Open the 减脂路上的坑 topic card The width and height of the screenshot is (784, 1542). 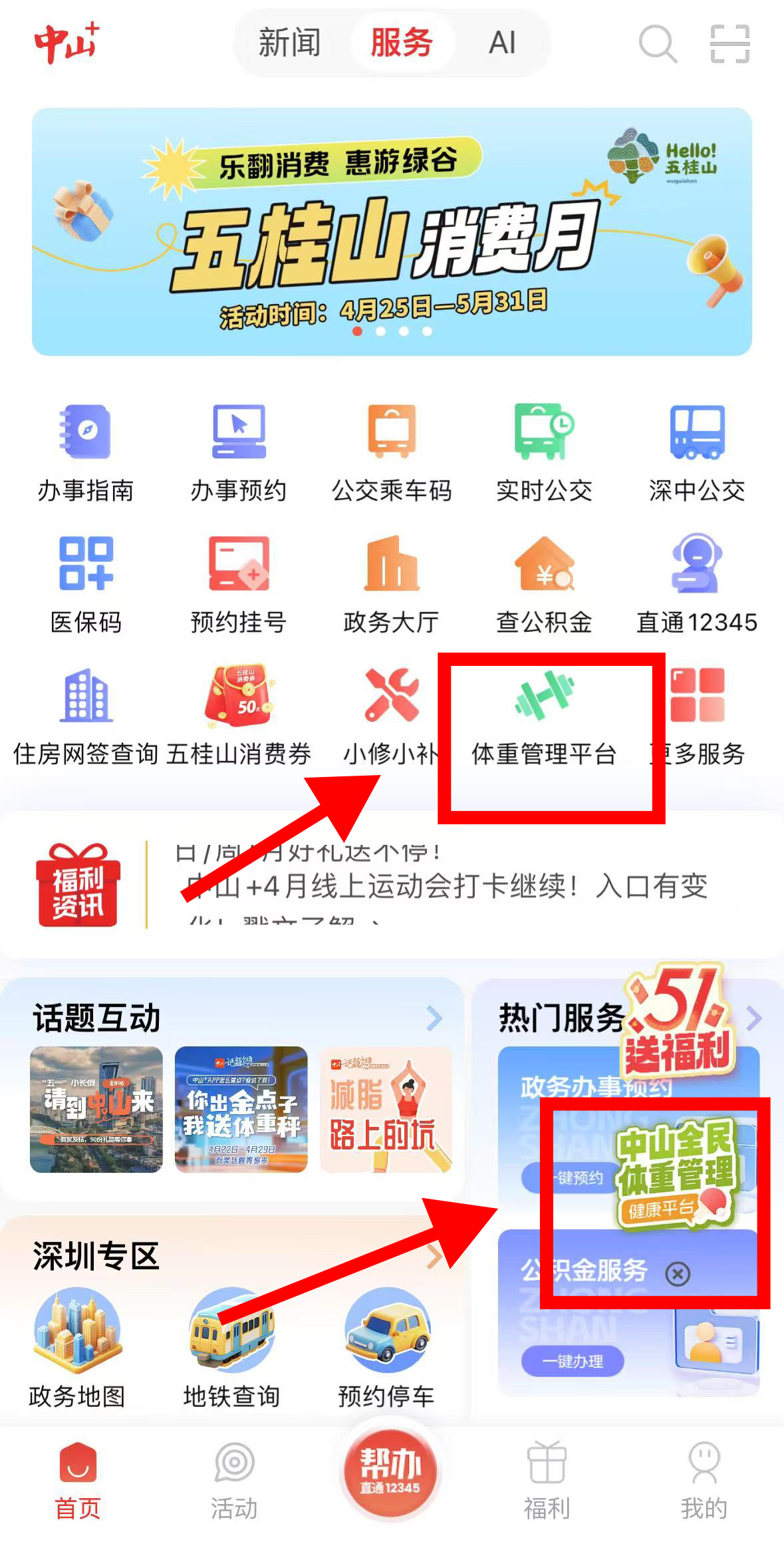(x=385, y=1109)
